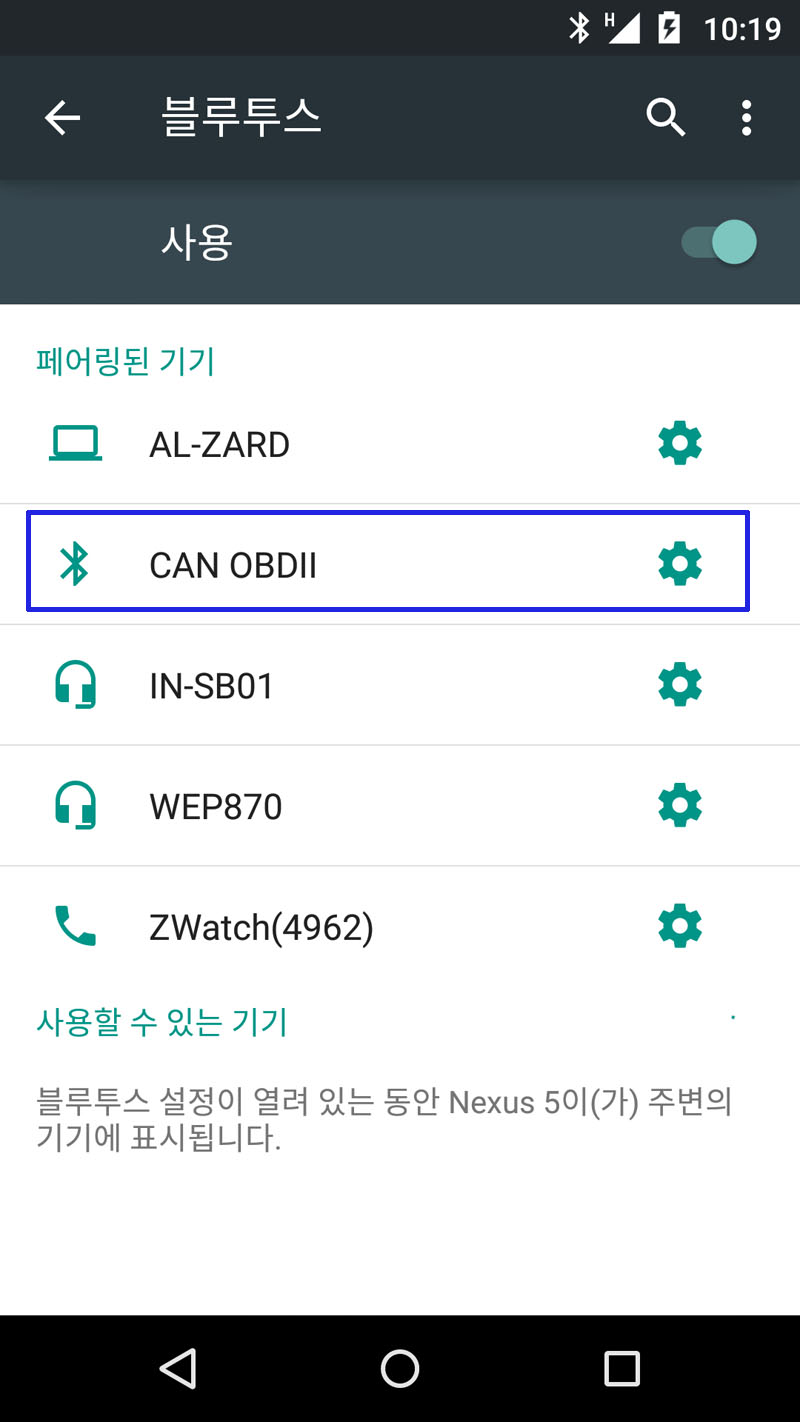Open settings gear for AL-ZARD

[x=680, y=443]
